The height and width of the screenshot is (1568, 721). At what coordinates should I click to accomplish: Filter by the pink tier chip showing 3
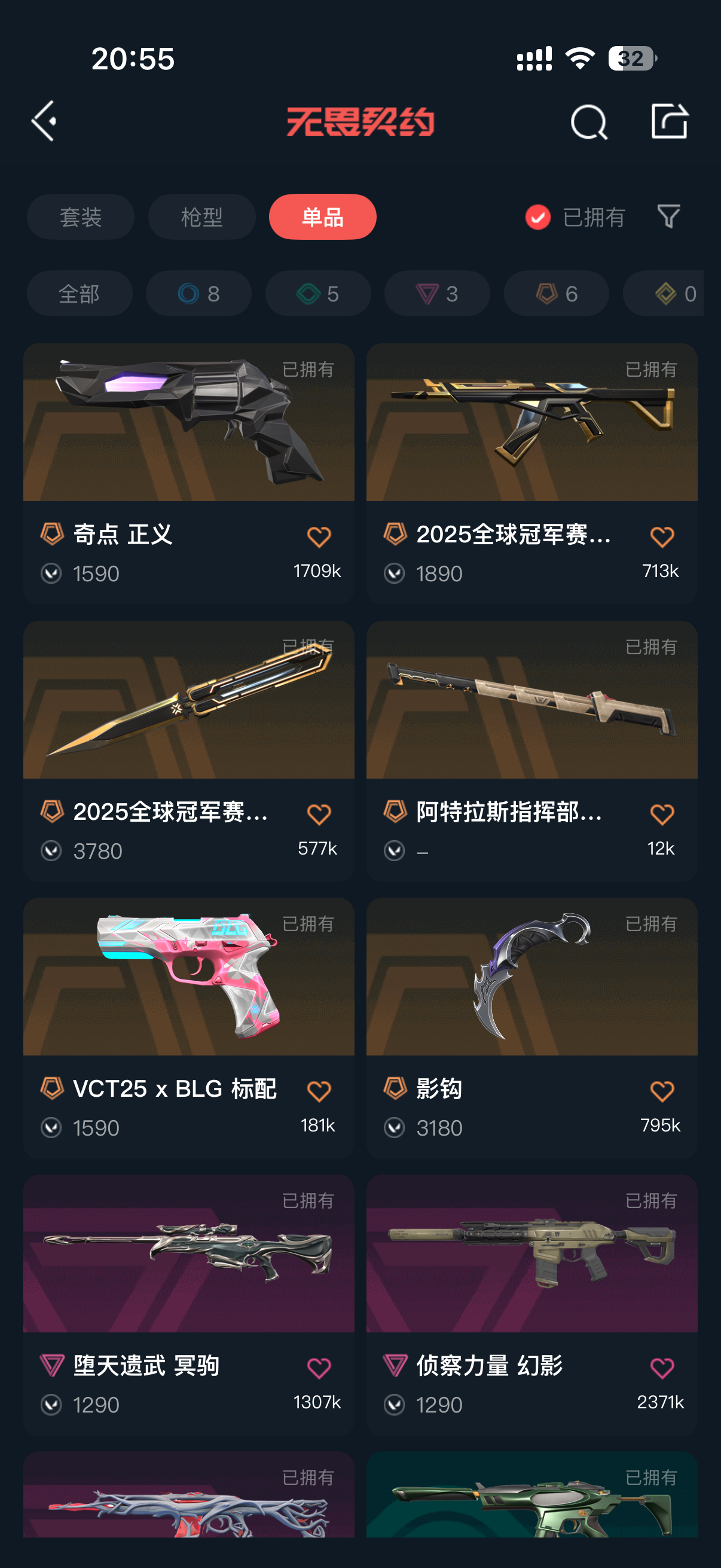click(437, 294)
